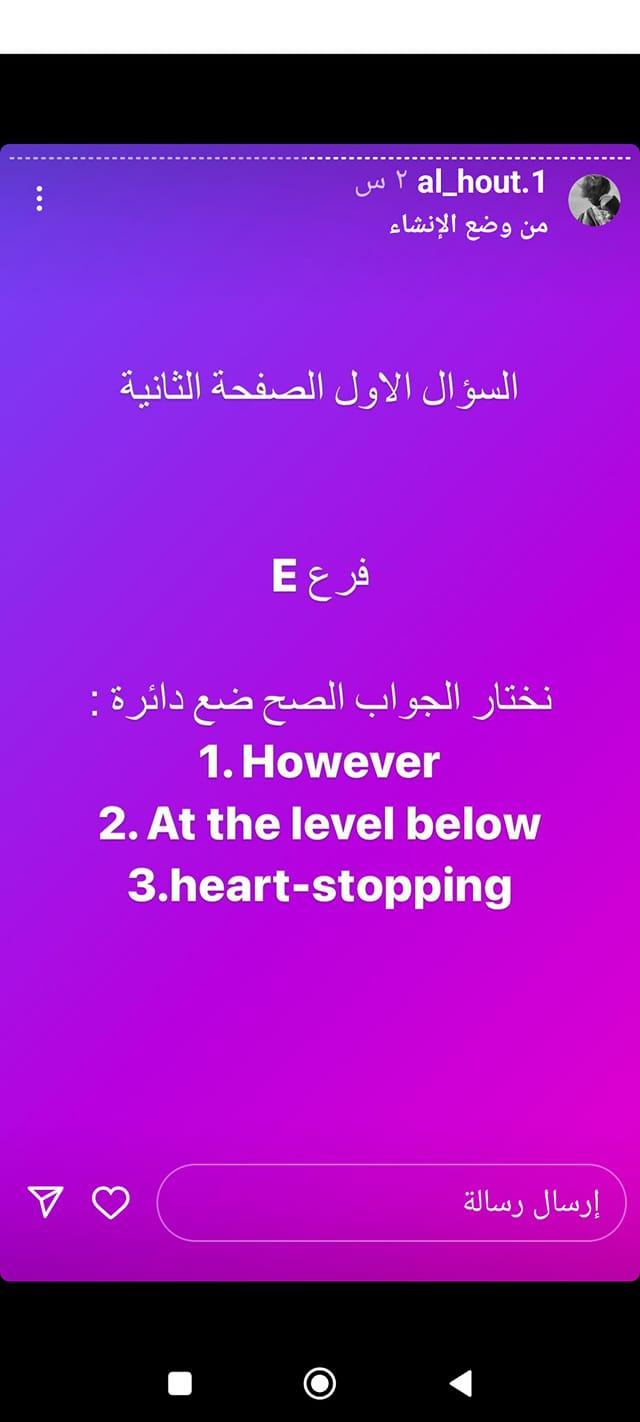The width and height of the screenshot is (640, 1422).
Task: Share the story via paper plane icon
Action: click(x=45, y=1201)
